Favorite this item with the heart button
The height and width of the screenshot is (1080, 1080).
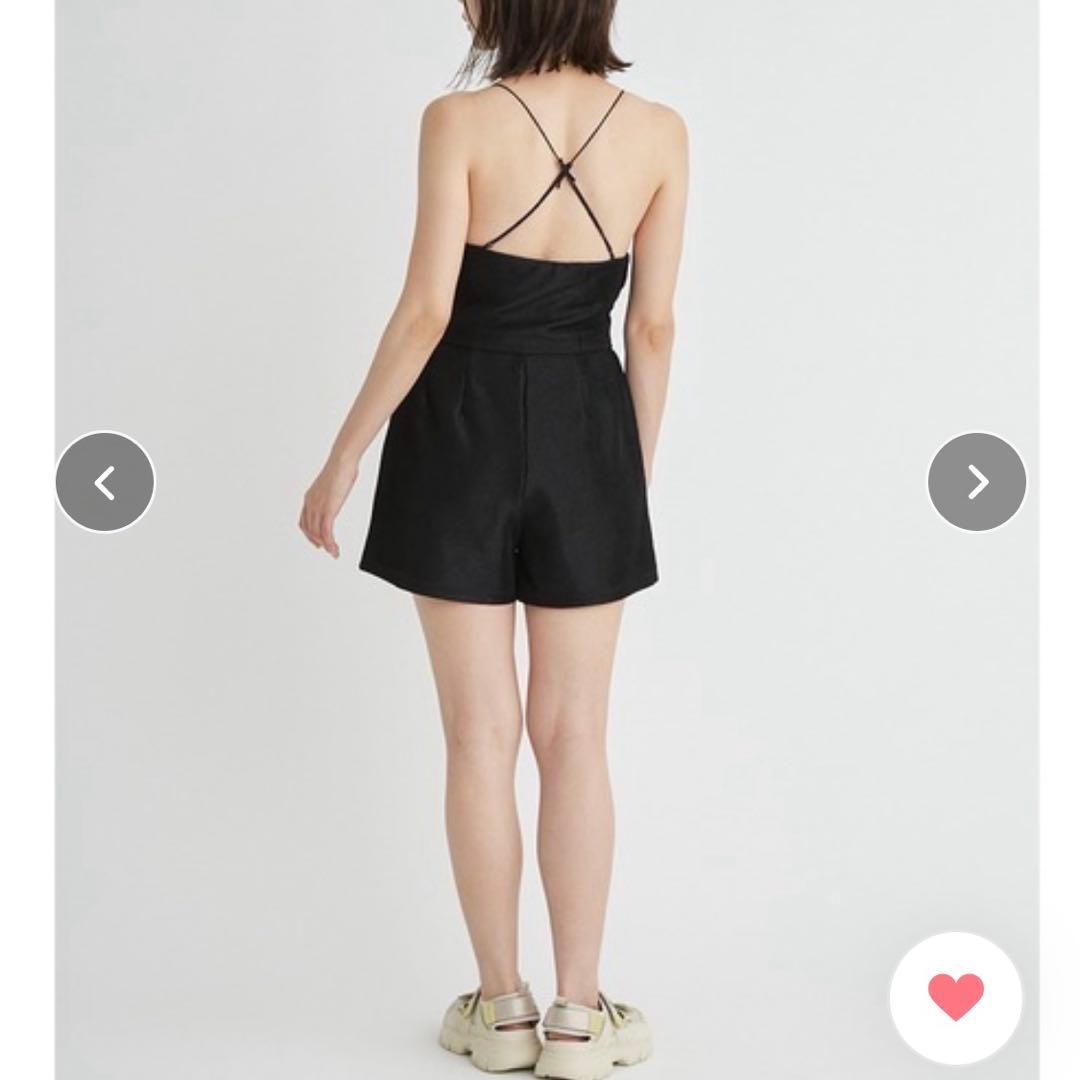(955, 996)
